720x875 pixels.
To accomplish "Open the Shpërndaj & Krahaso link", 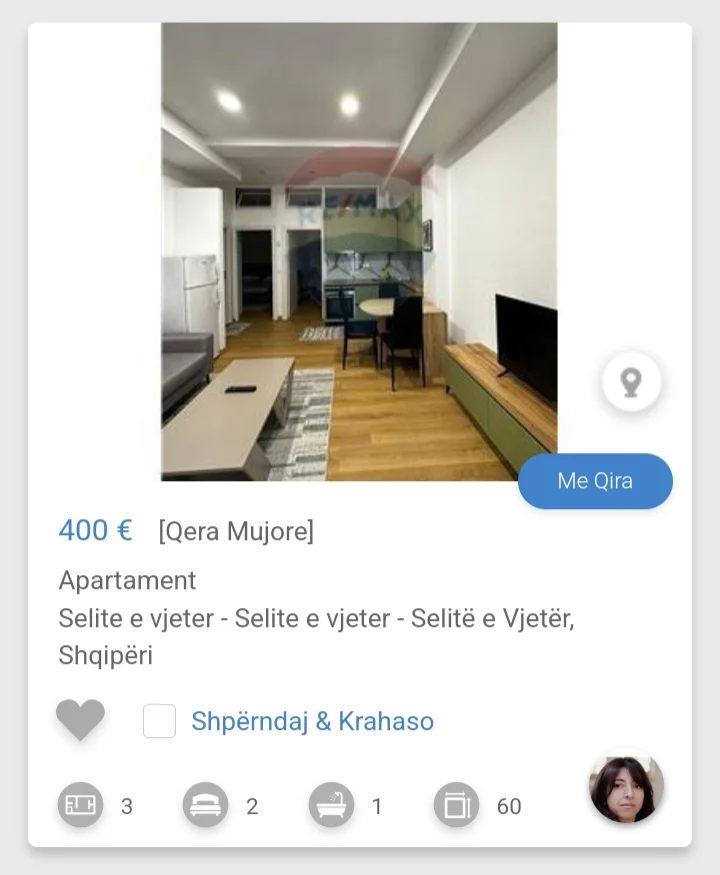I will [x=311, y=719].
